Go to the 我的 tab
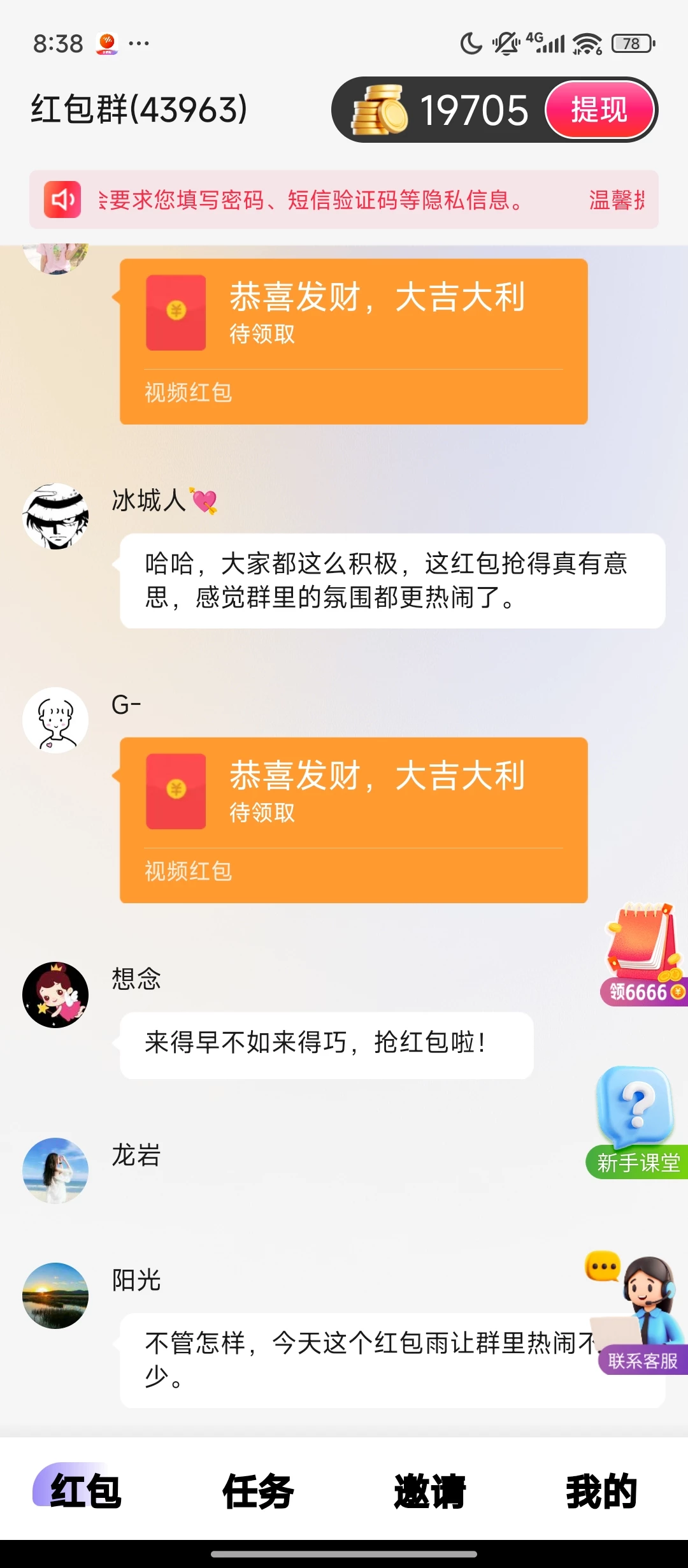Image resolution: width=688 pixels, height=1568 pixels. (x=601, y=1491)
